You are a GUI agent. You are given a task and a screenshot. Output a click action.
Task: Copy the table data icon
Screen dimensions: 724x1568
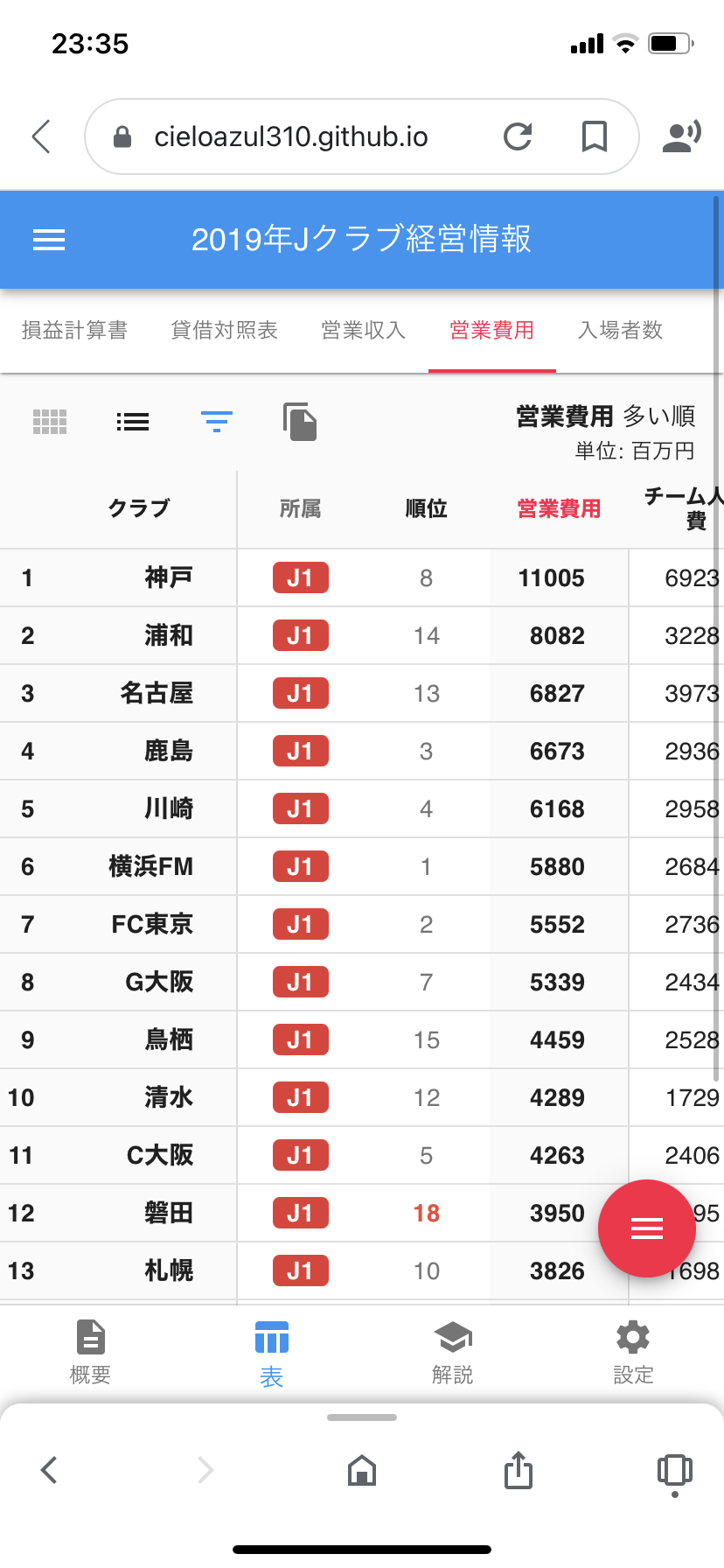click(300, 422)
